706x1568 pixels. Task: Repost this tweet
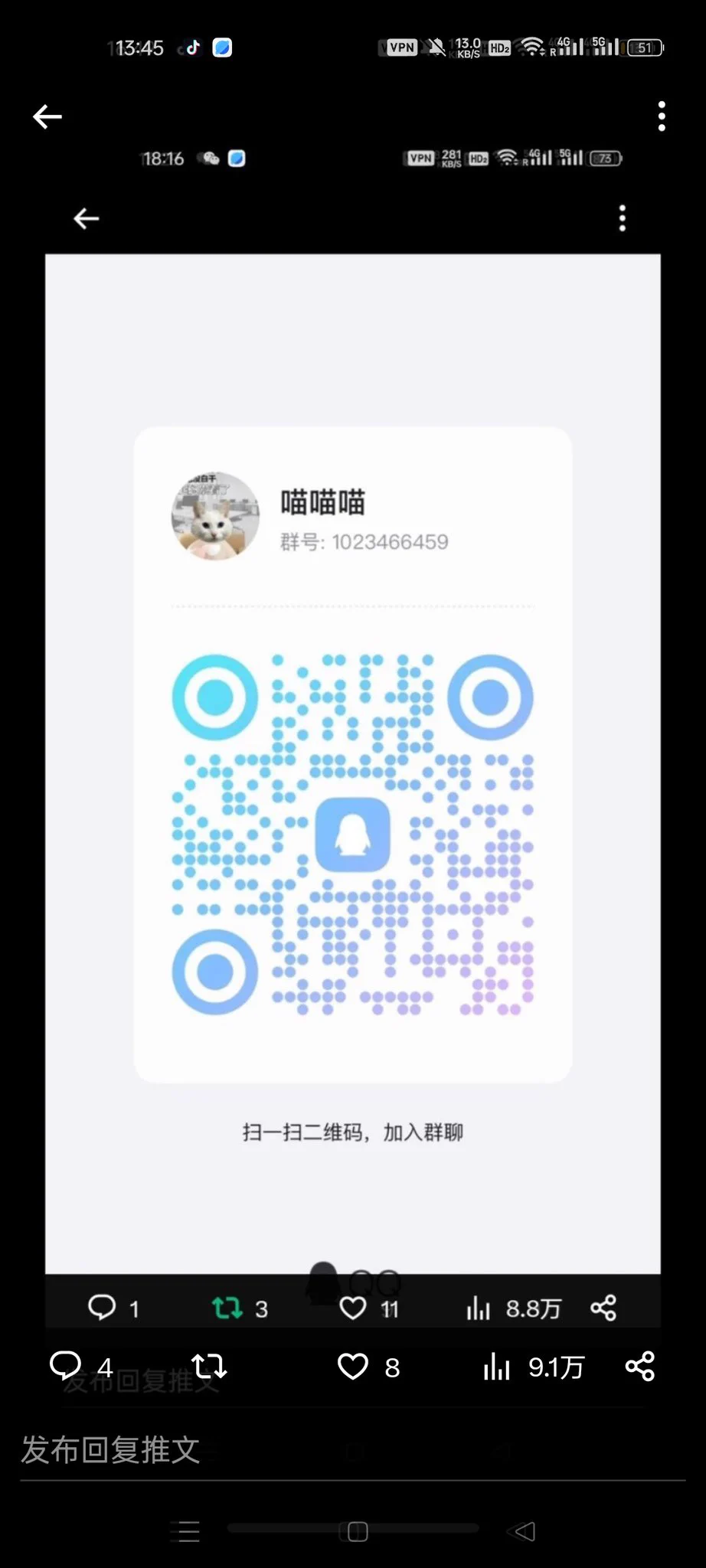click(208, 1366)
